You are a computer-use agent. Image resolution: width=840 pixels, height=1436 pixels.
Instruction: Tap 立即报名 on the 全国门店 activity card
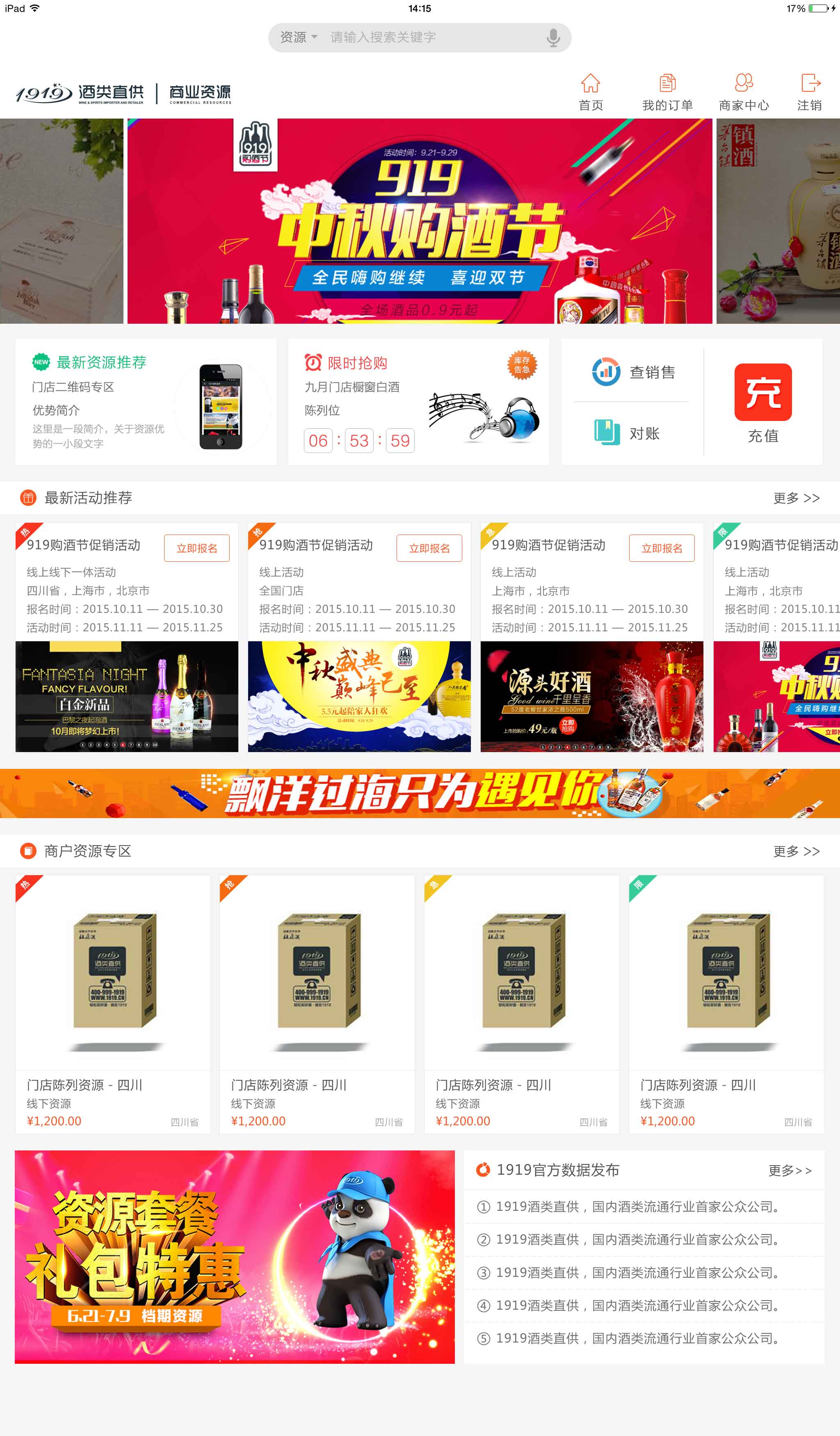click(x=429, y=548)
